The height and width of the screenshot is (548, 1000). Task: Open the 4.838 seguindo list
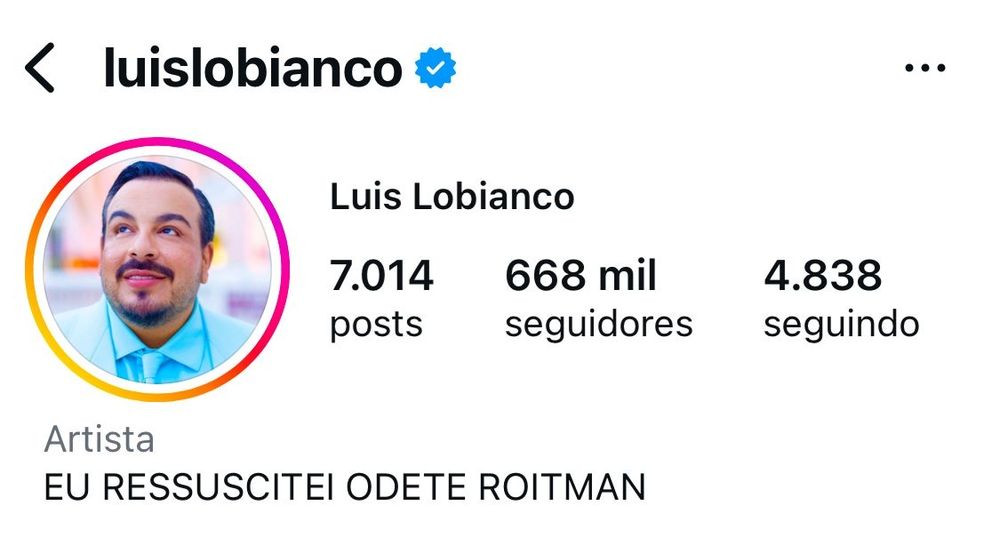pos(841,298)
